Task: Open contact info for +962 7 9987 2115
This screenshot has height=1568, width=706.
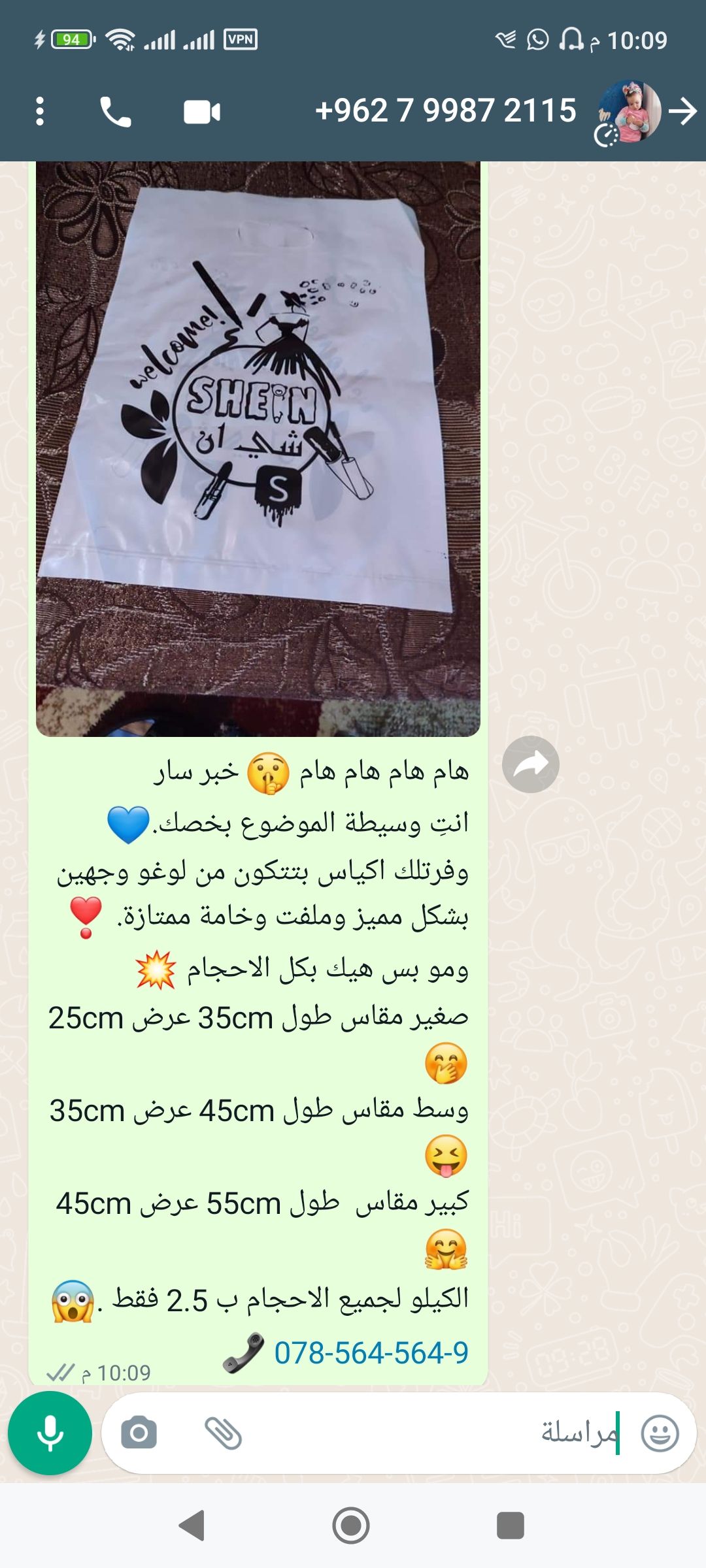Action: pos(445,110)
